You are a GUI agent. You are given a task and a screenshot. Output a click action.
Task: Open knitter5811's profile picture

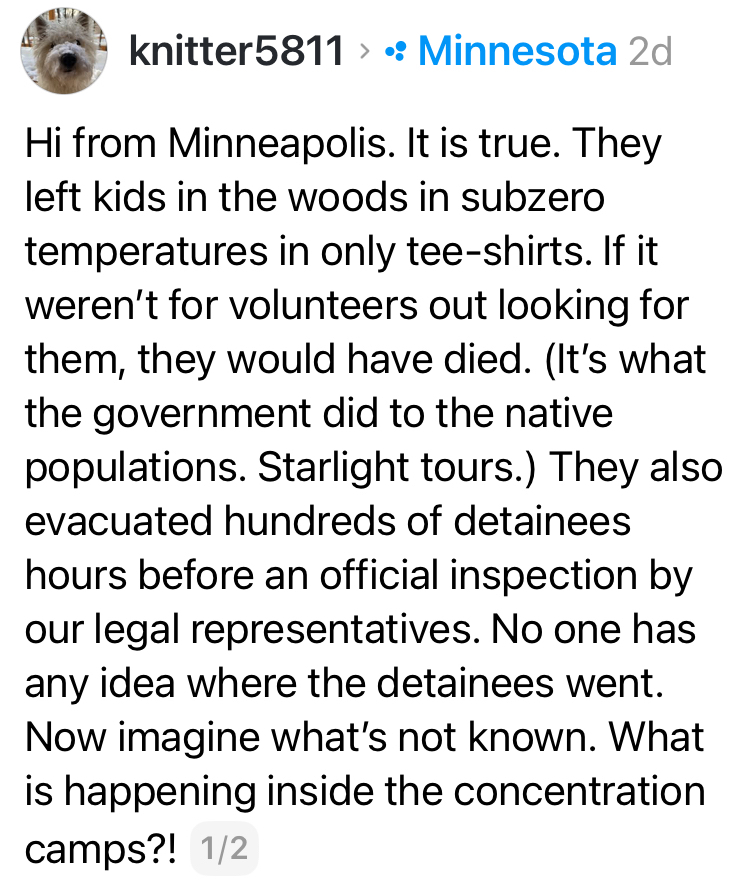pyautogui.click(x=63, y=50)
